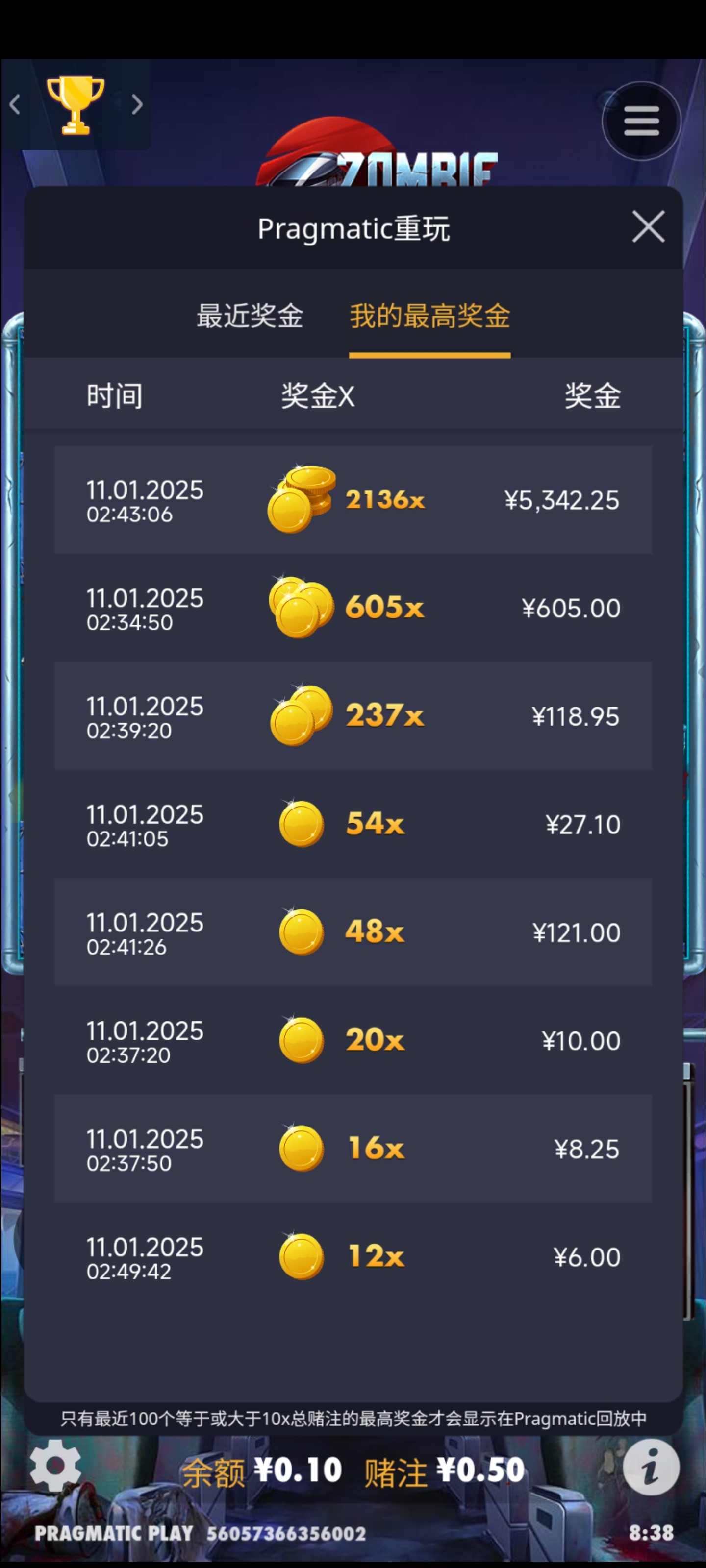706x1568 pixels.
Task: Open the hamburger menu
Action: 641,121
